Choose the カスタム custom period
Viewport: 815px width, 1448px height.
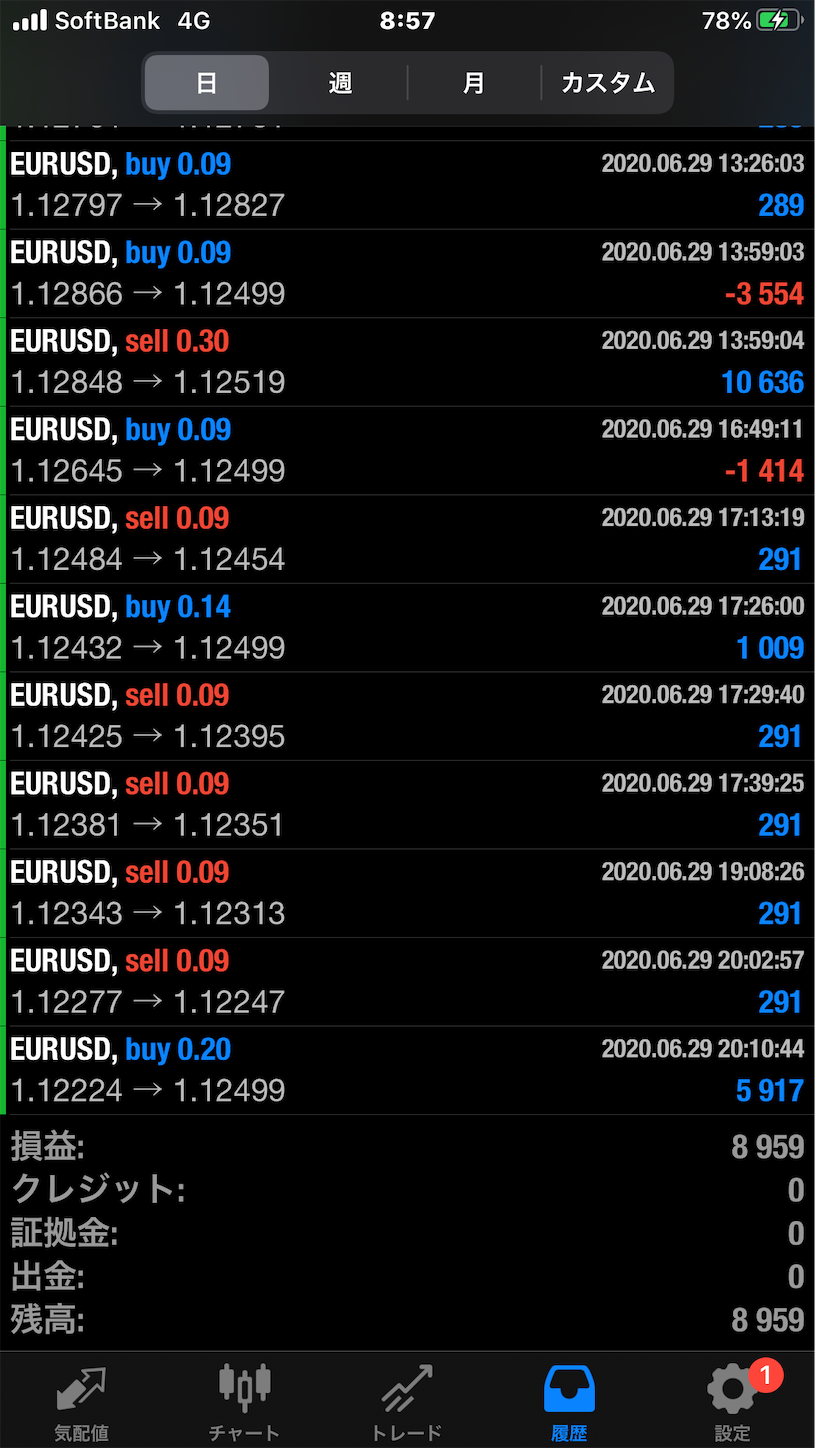point(607,83)
